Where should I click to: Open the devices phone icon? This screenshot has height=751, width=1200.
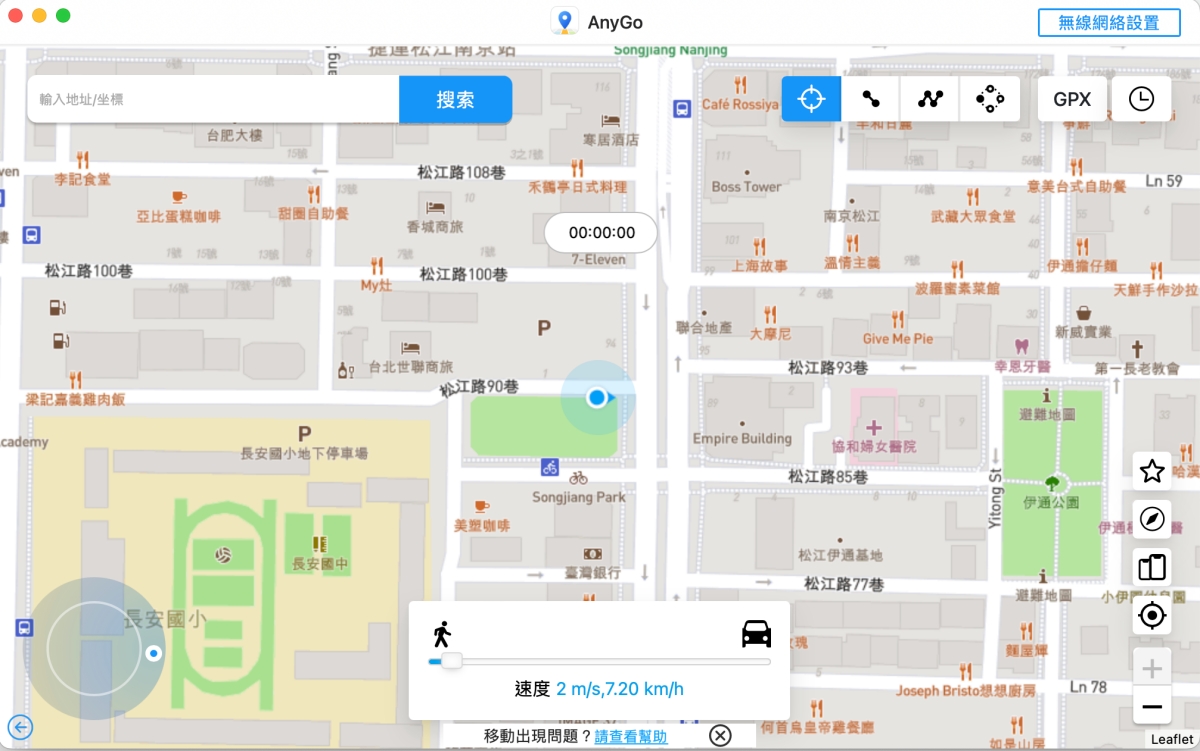point(1152,567)
